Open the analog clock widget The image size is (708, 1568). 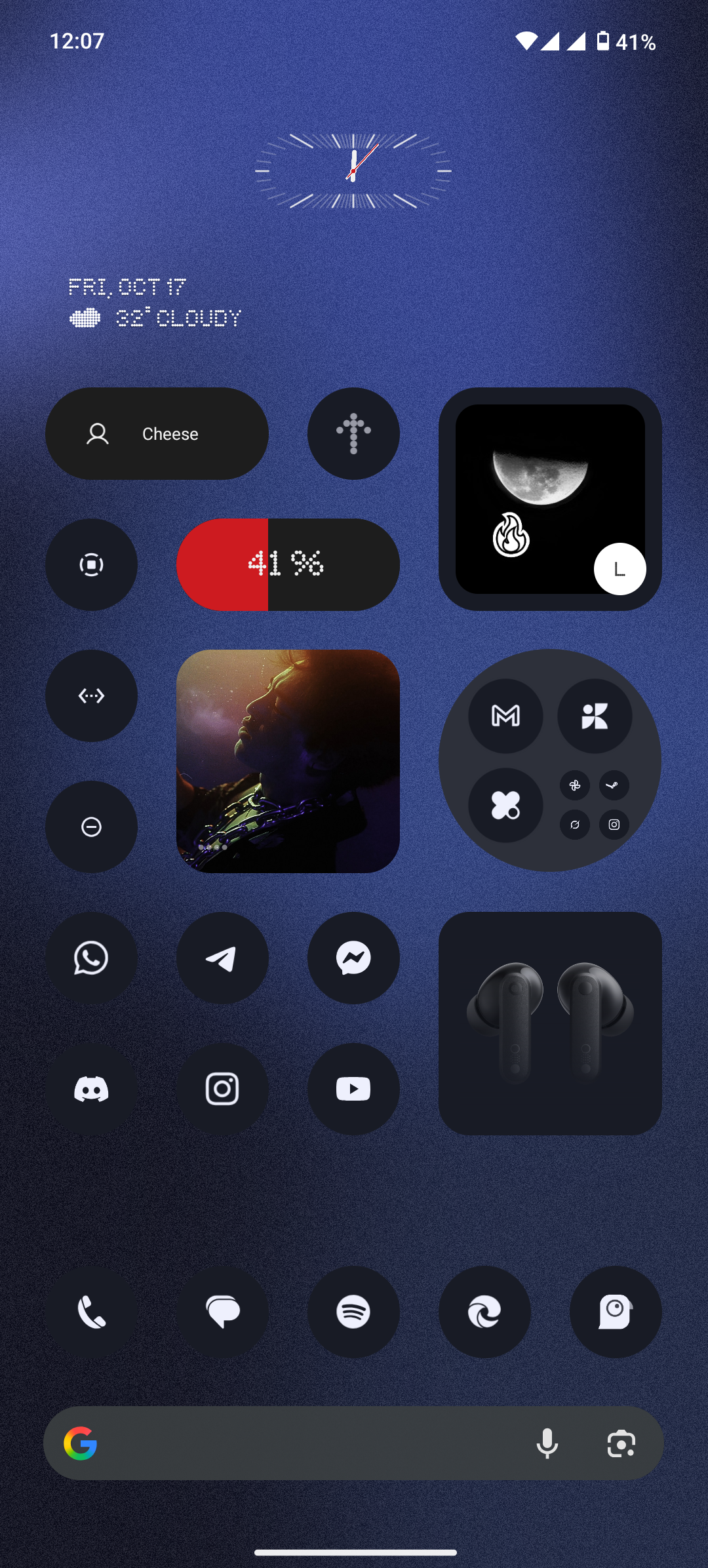tap(353, 171)
